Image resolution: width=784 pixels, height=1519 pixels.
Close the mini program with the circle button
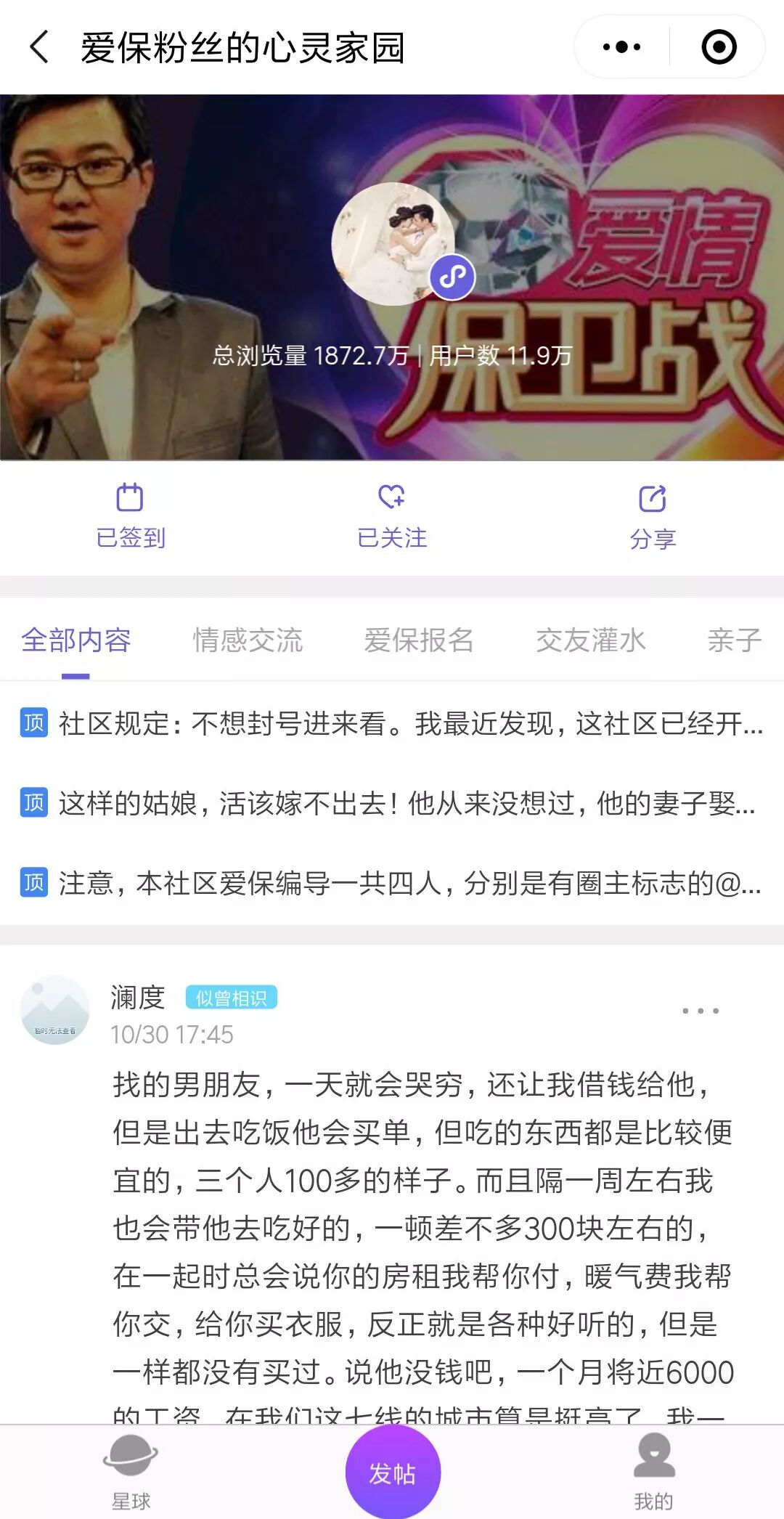pyautogui.click(x=719, y=48)
